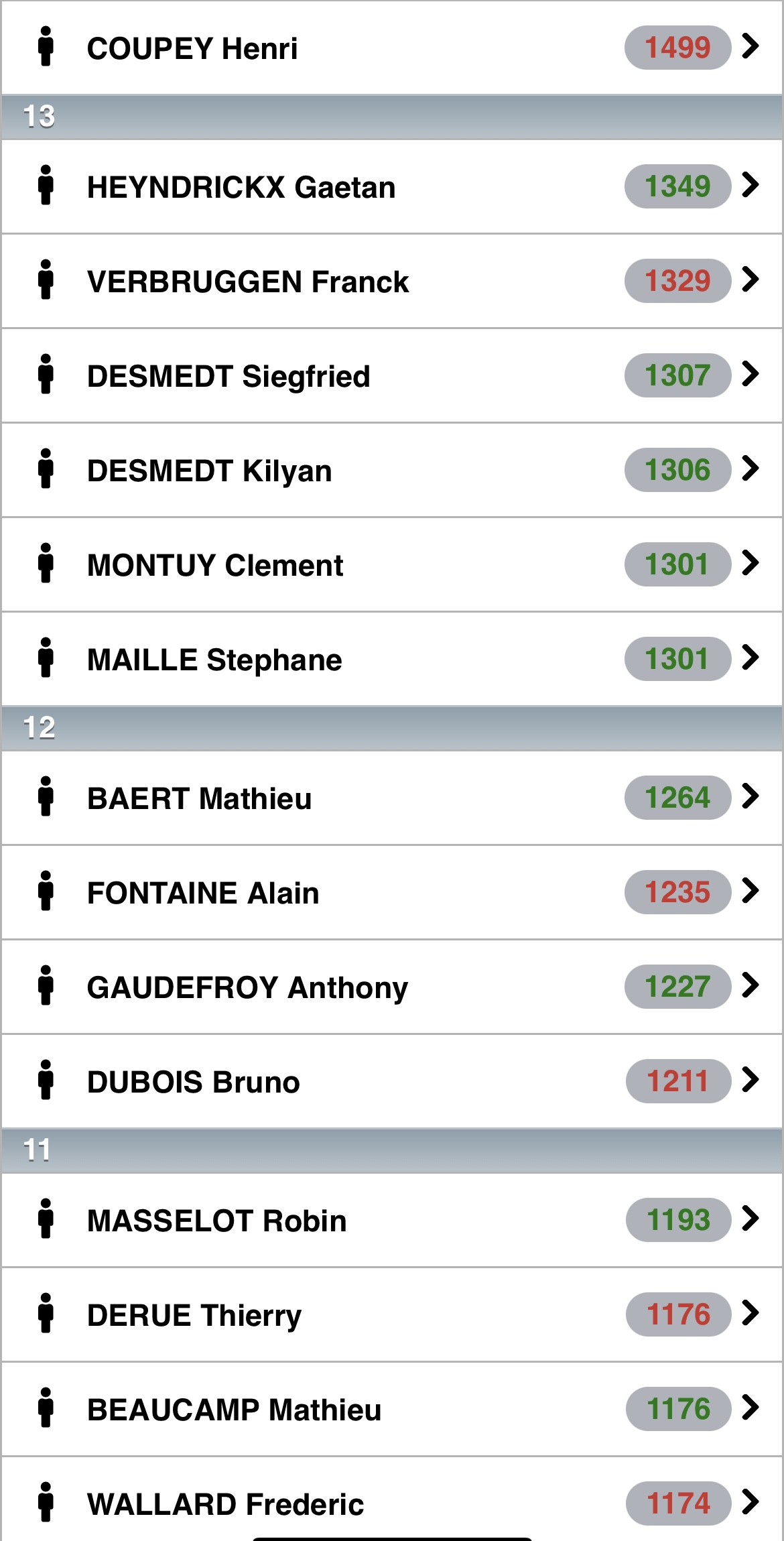
Task: Tap MONTUY Clement row
Action: (392, 564)
